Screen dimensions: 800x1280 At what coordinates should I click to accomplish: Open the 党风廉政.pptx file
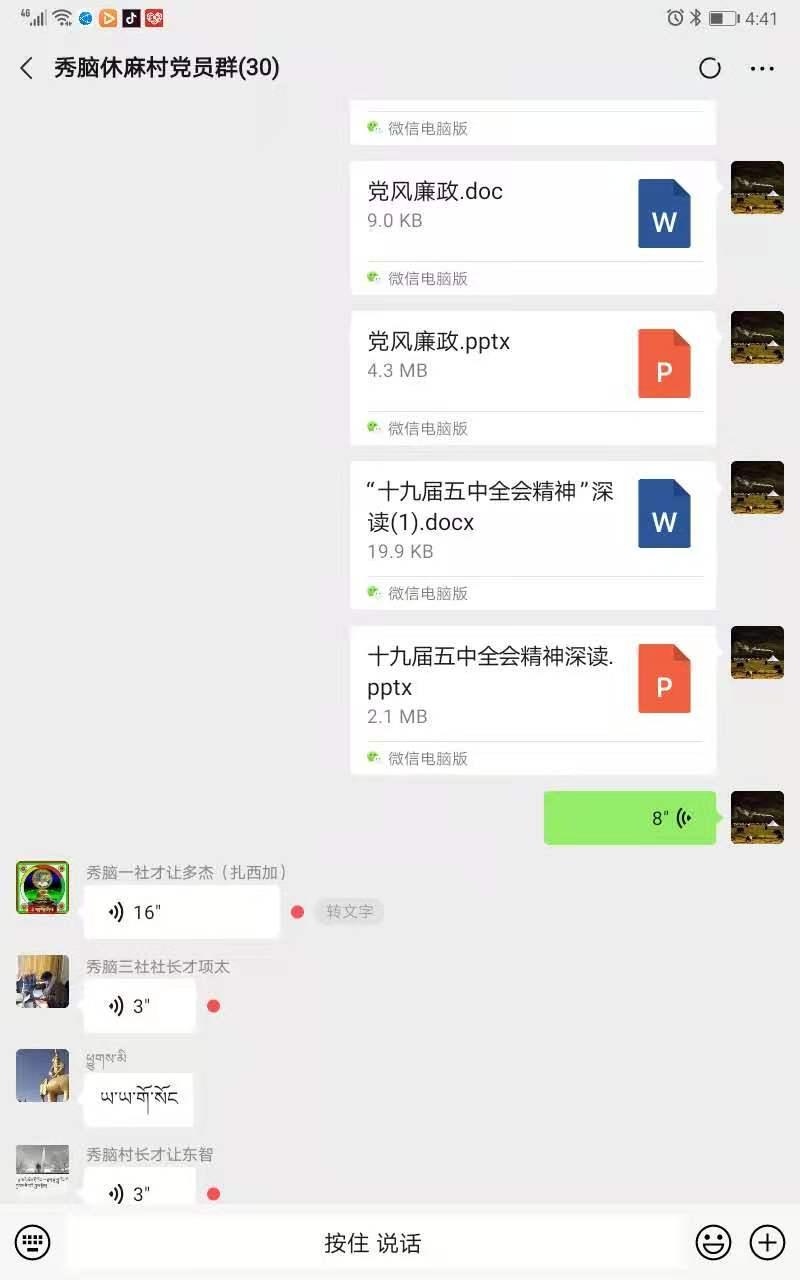533,378
